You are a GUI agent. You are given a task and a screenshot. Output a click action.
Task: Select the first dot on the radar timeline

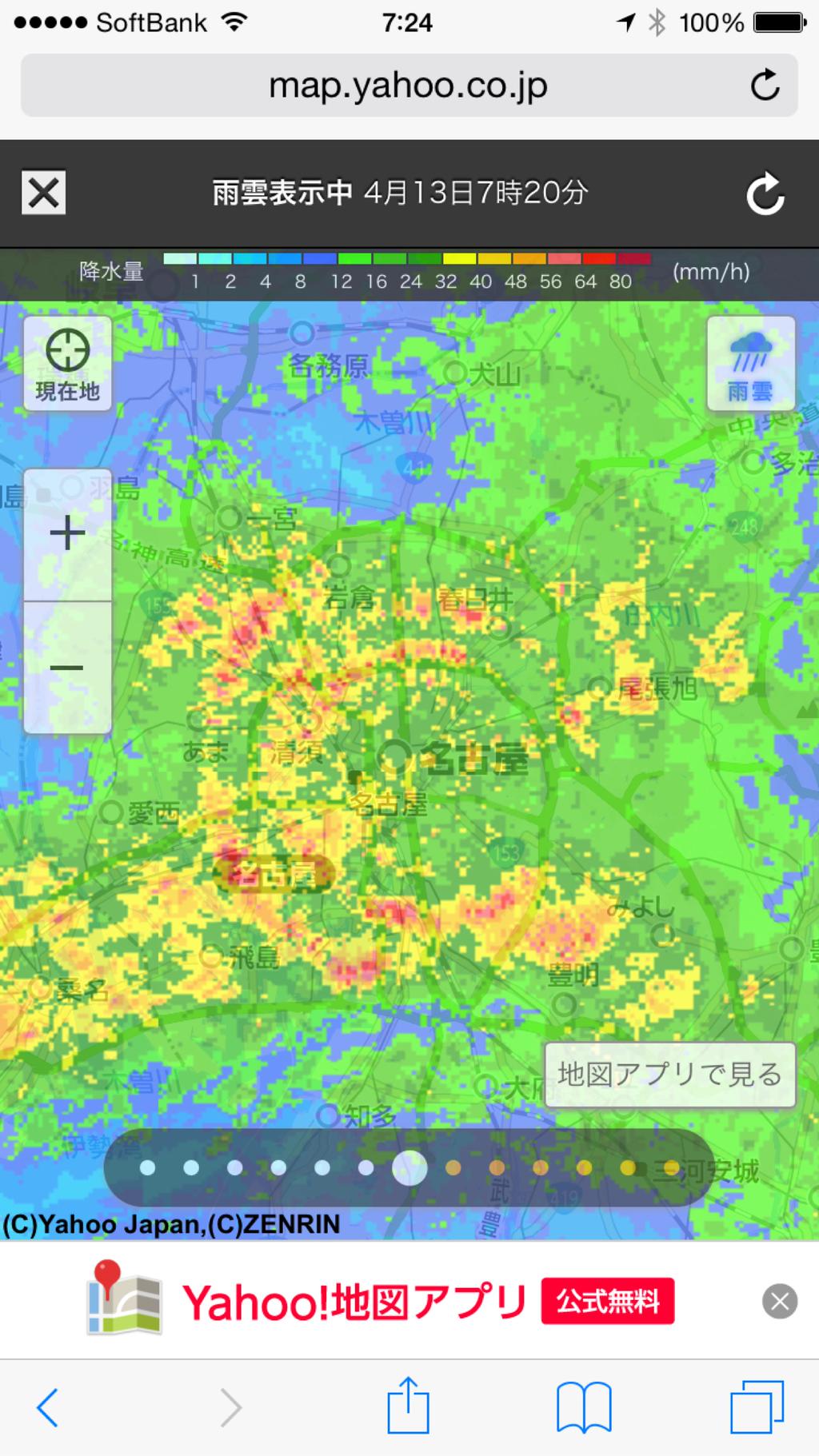click(147, 1168)
